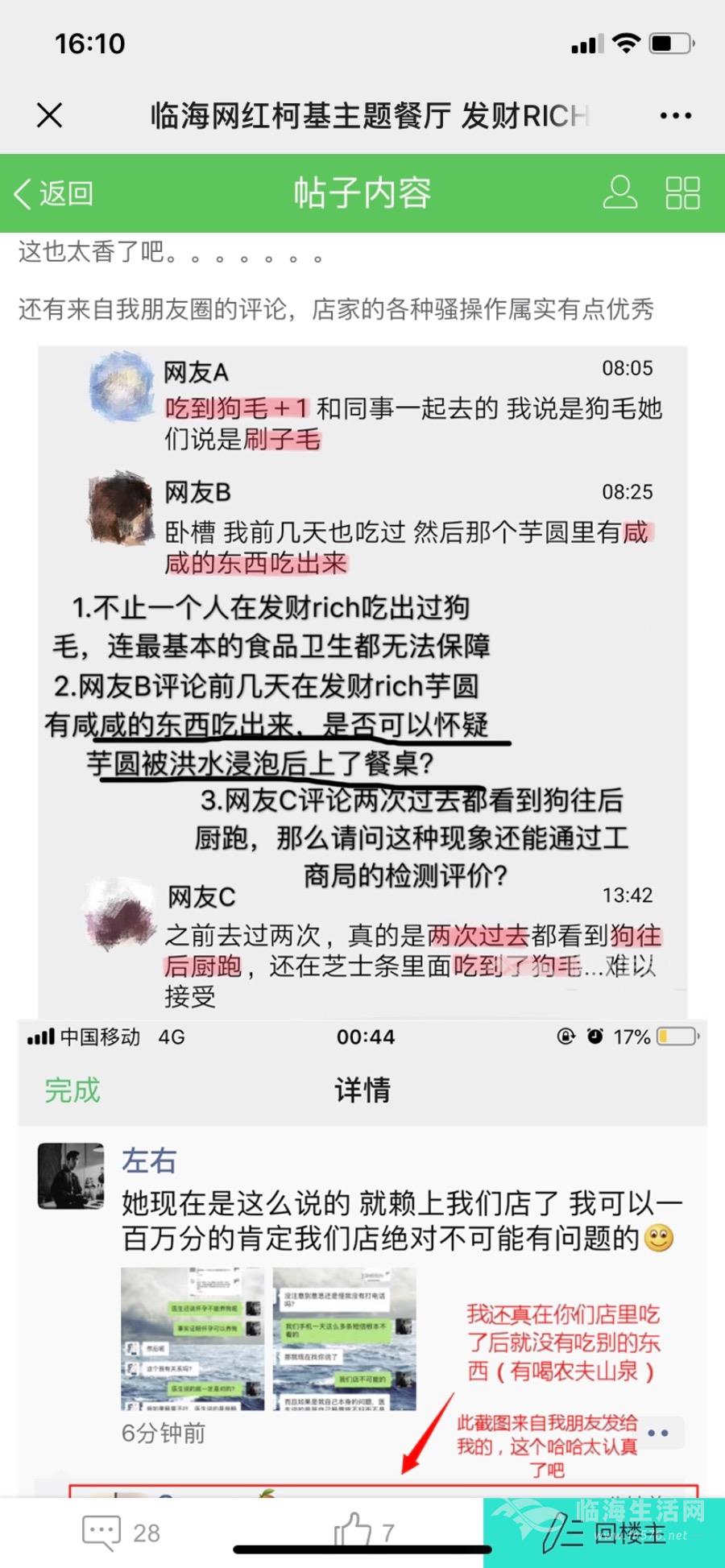Close the webpage with the X button
725x1568 pixels.
(x=50, y=116)
